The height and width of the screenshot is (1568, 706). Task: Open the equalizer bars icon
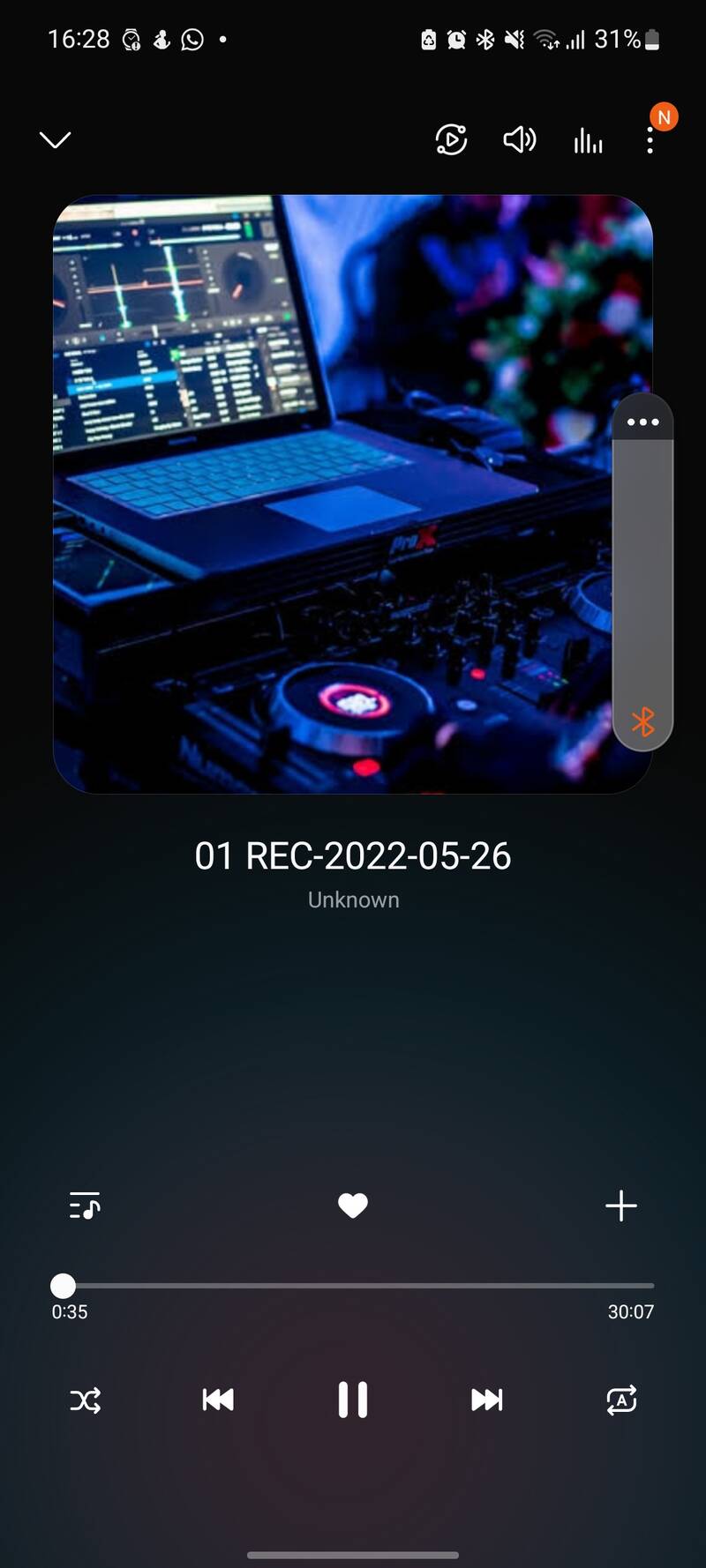(588, 140)
